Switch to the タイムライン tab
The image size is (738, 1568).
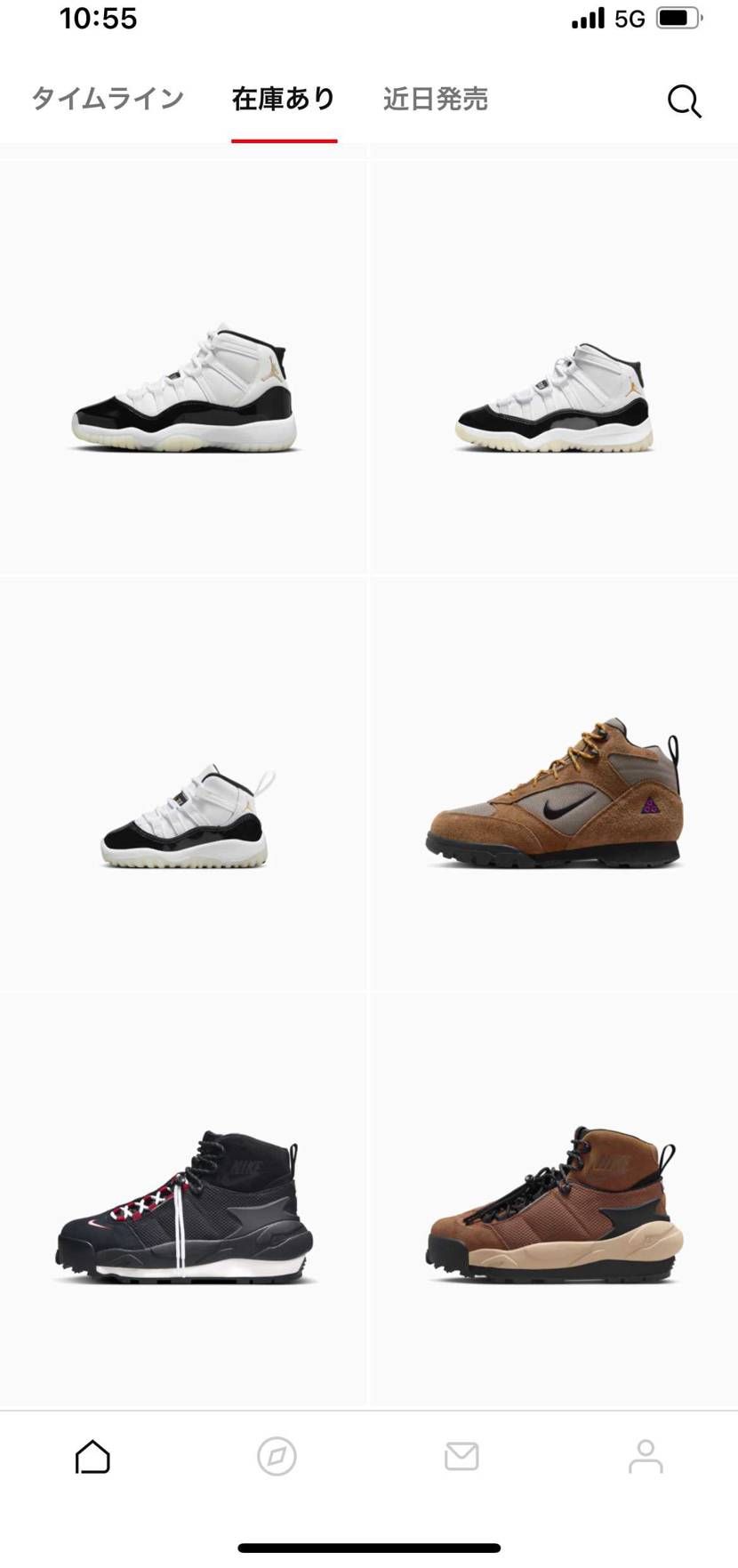coord(108,99)
